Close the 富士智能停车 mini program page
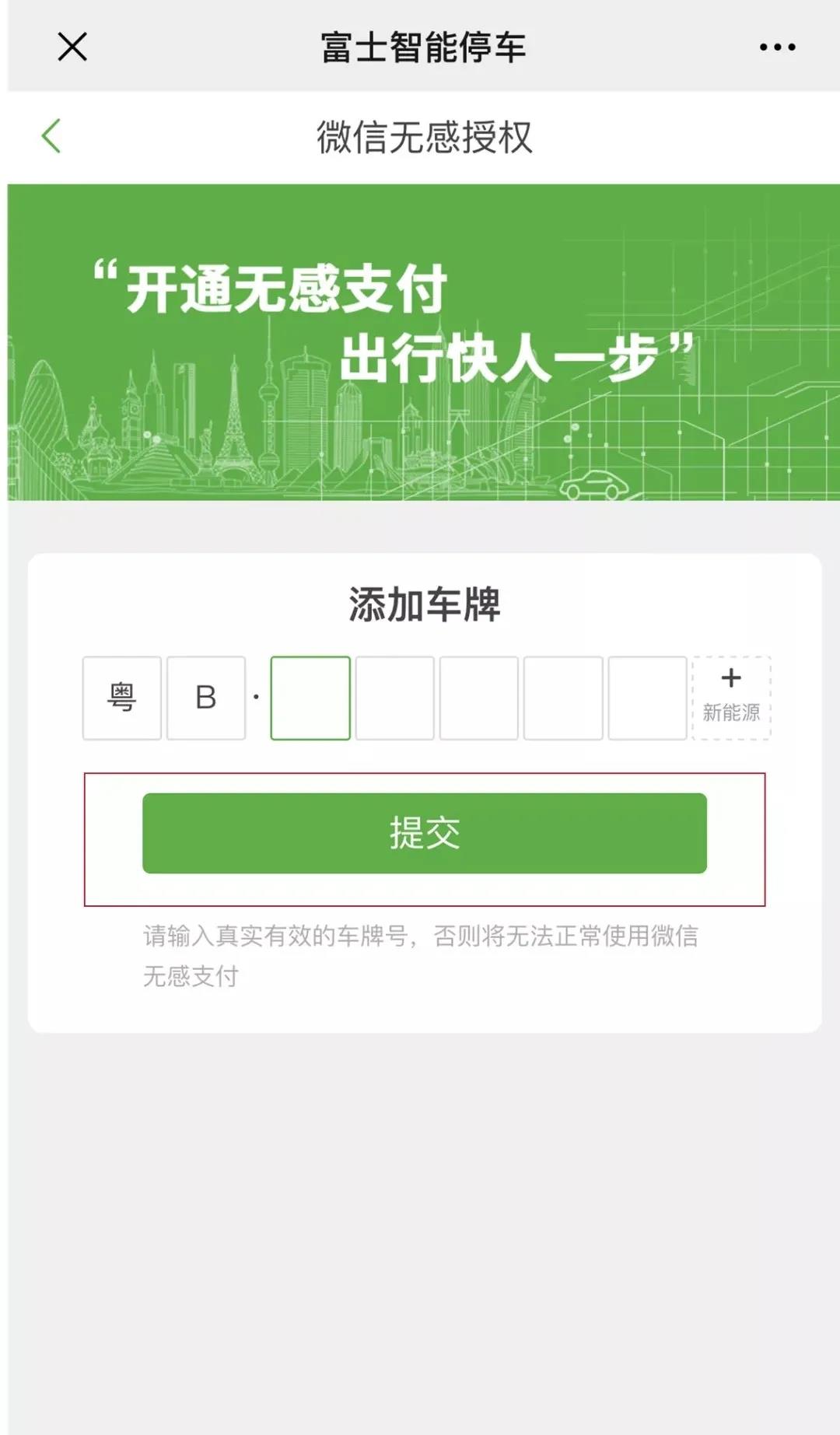 coord(72,47)
